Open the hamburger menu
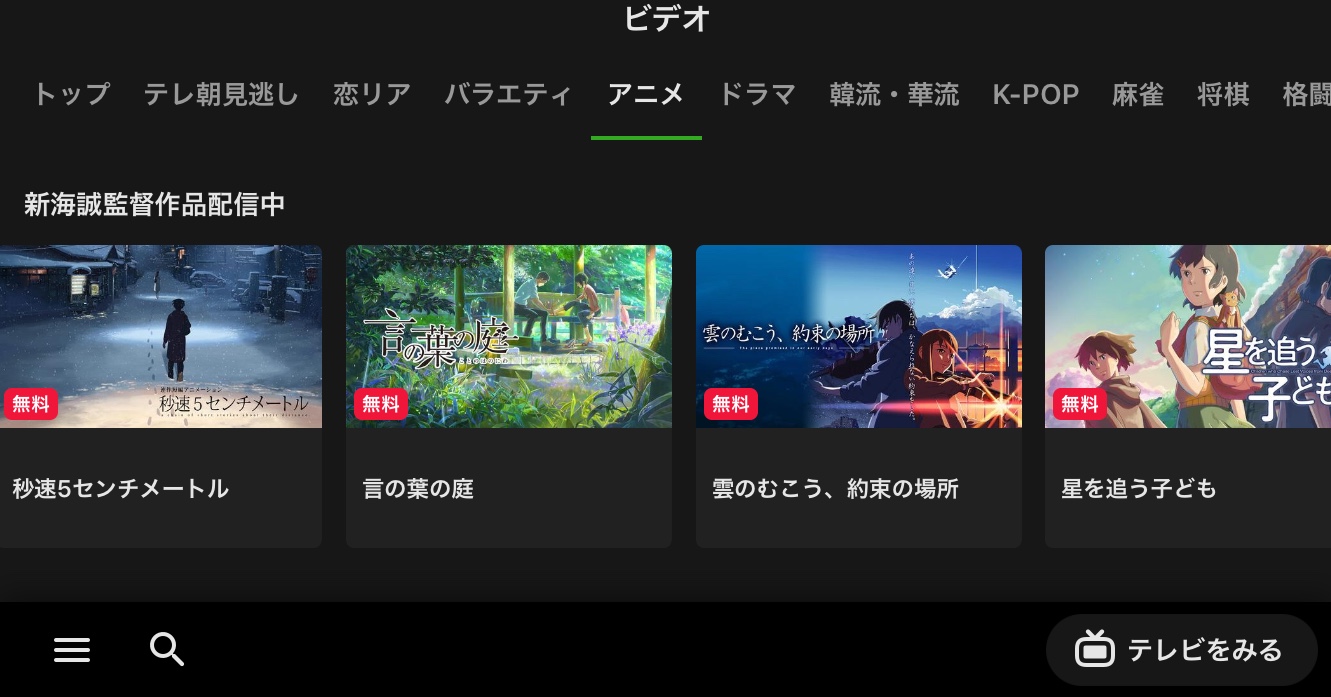 72,650
